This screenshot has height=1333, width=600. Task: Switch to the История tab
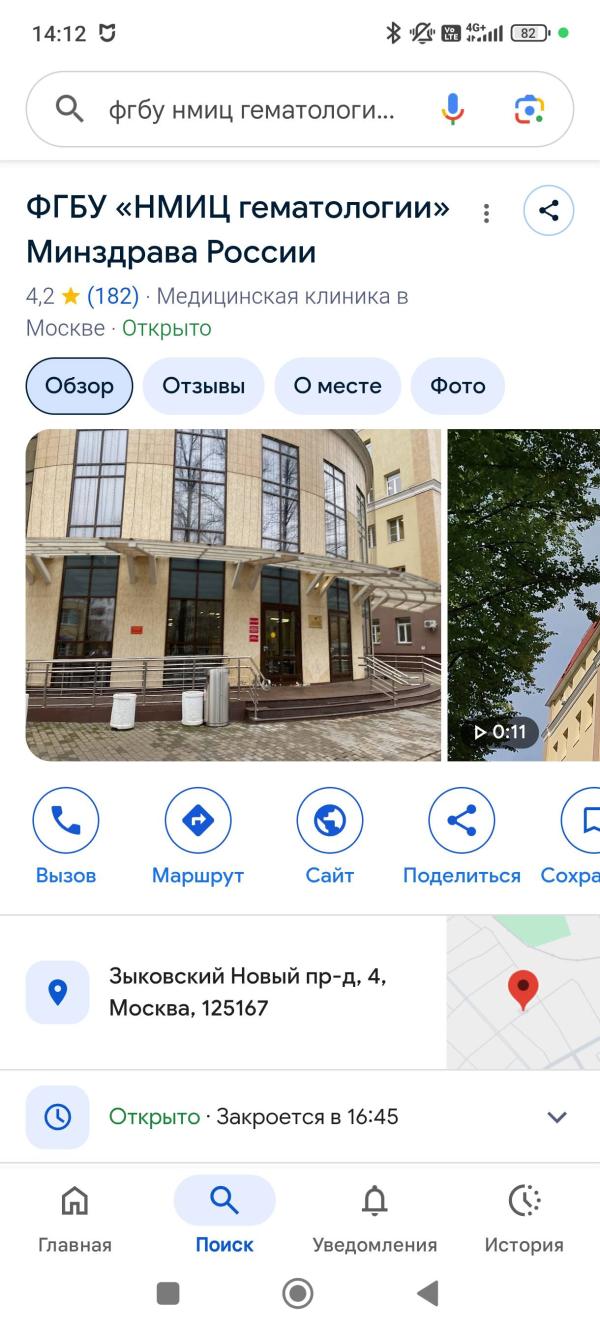pyautogui.click(x=524, y=1218)
